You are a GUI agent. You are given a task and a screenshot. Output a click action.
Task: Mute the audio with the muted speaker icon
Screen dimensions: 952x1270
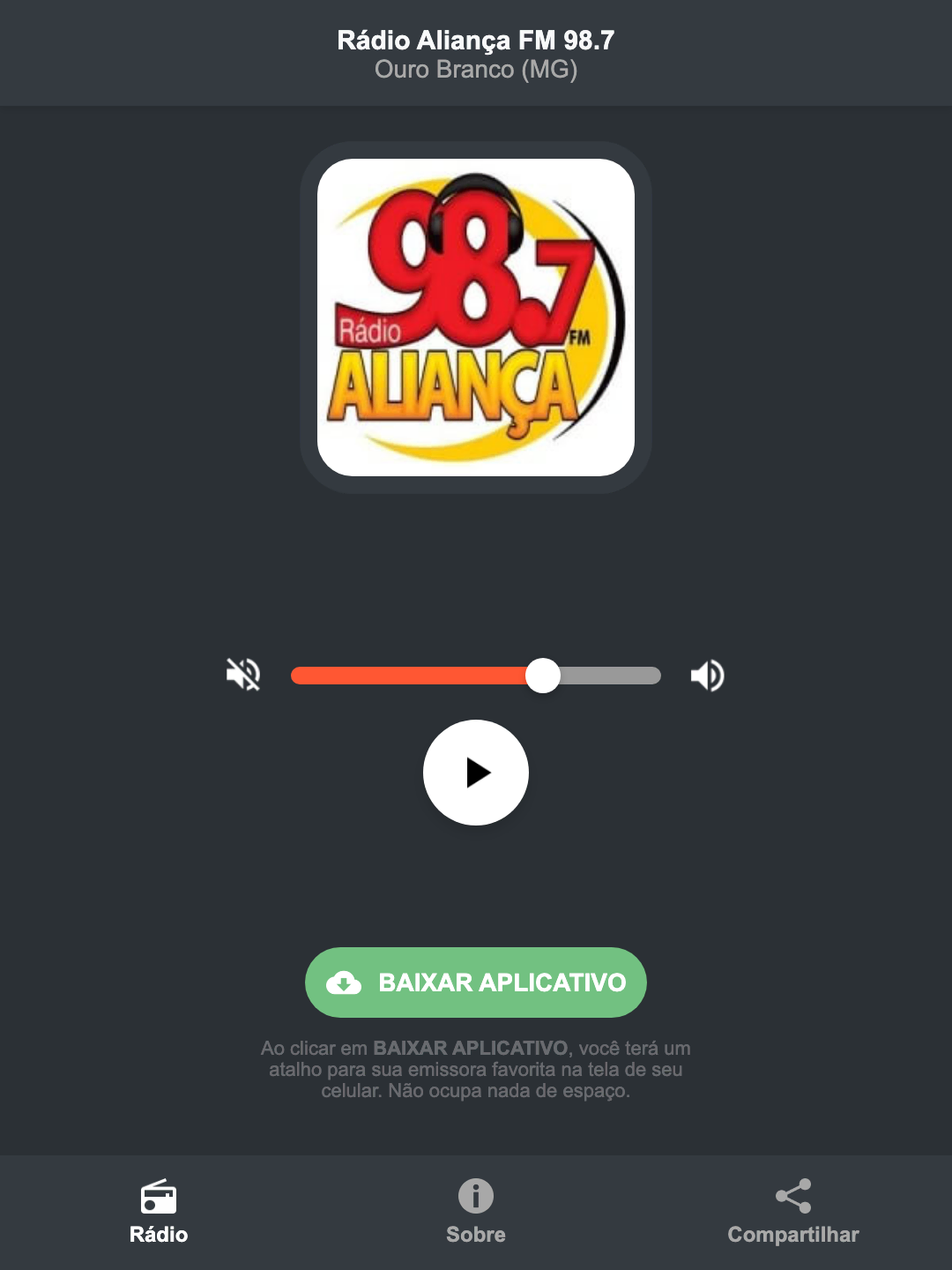(243, 675)
